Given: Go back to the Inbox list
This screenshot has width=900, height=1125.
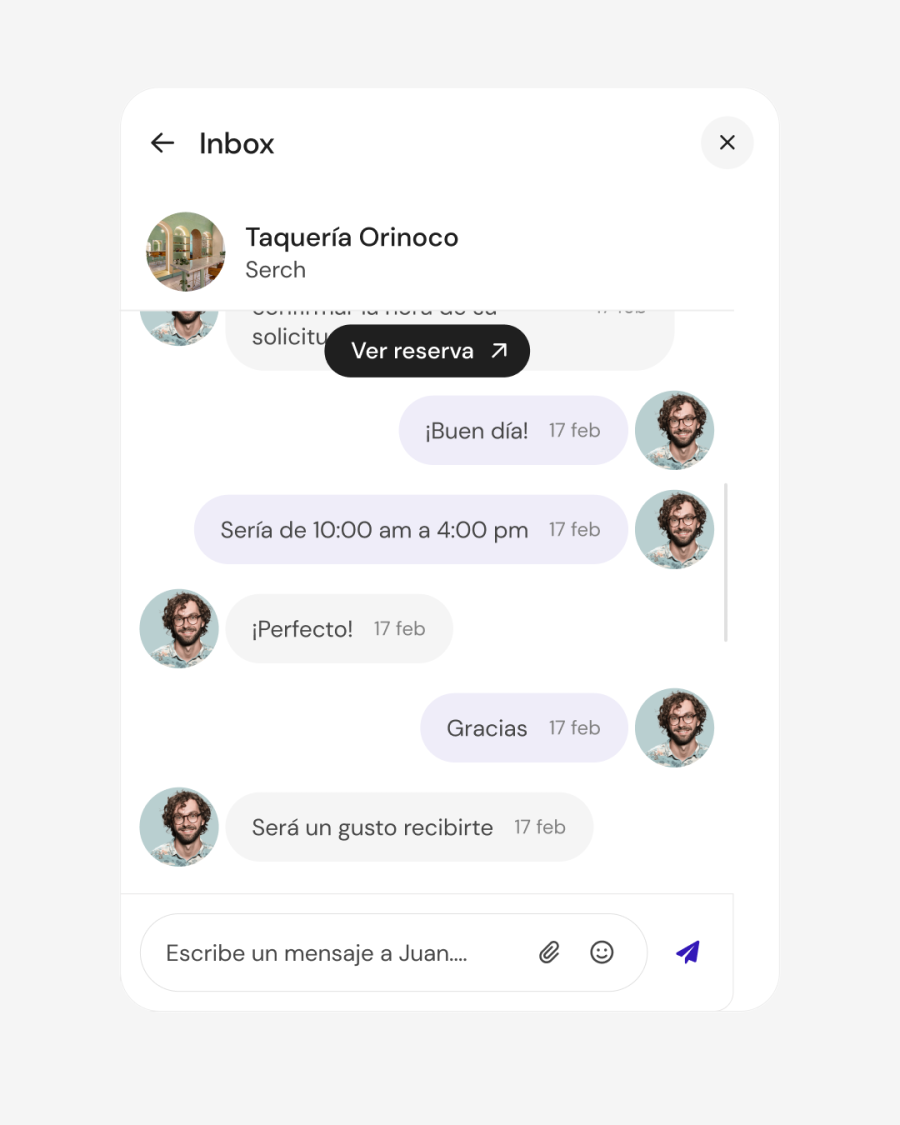Looking at the screenshot, I should pyautogui.click(x=162, y=143).
